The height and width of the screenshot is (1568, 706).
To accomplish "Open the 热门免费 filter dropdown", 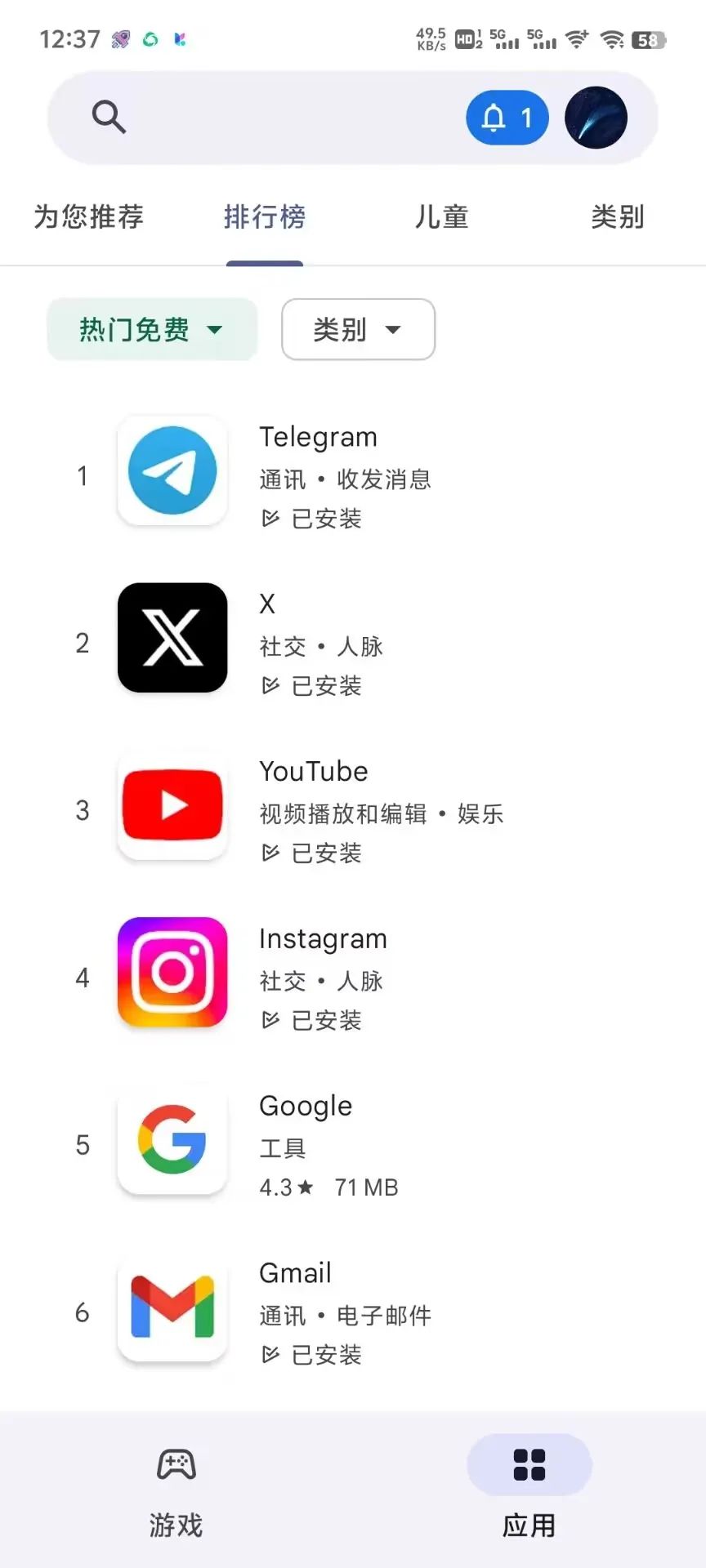I will [x=151, y=330].
